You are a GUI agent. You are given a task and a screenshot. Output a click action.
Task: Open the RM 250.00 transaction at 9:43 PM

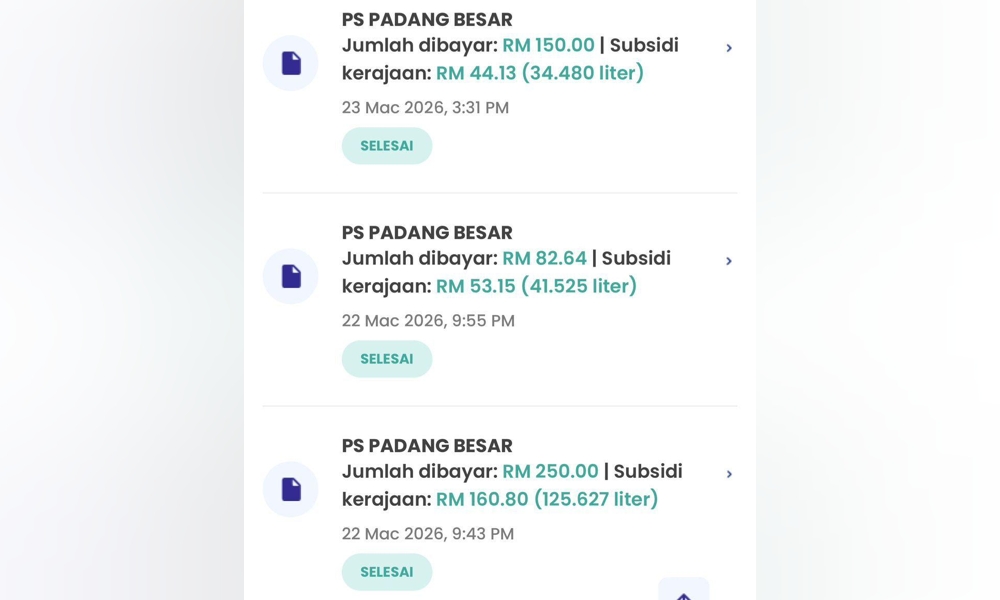(x=728, y=474)
